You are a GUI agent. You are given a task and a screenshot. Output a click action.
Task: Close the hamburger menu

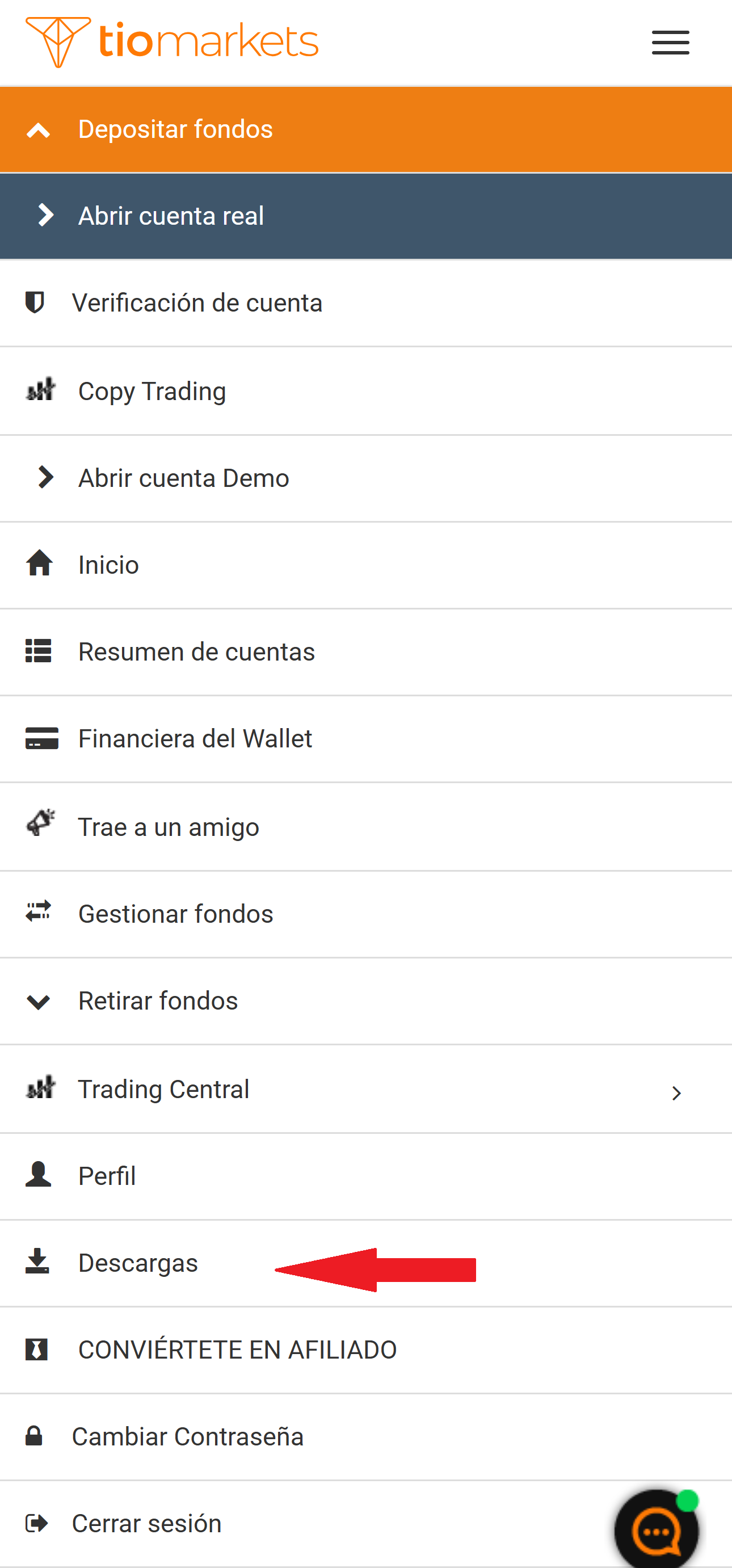670,43
